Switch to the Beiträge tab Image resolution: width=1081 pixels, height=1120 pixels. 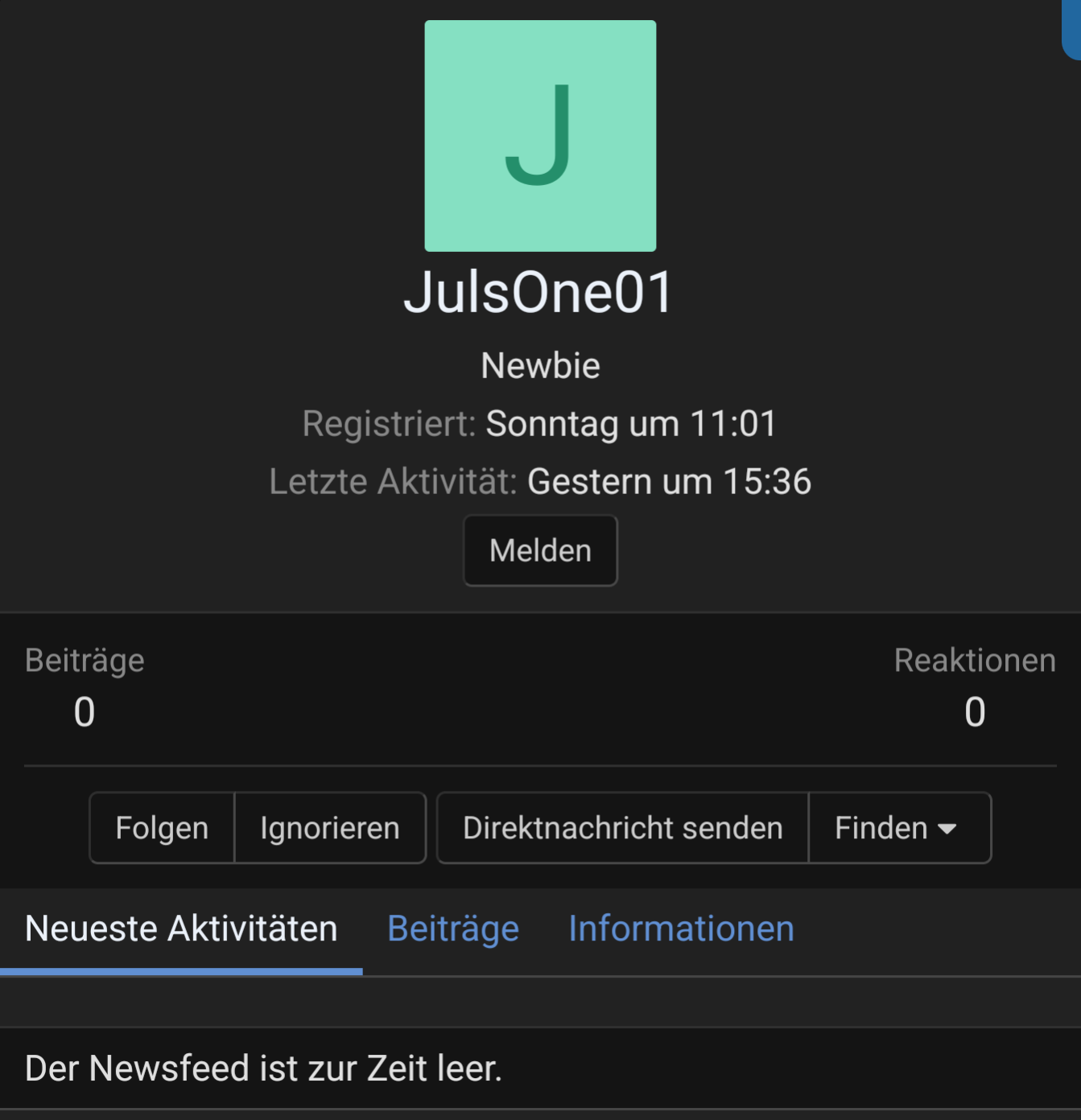(x=452, y=929)
